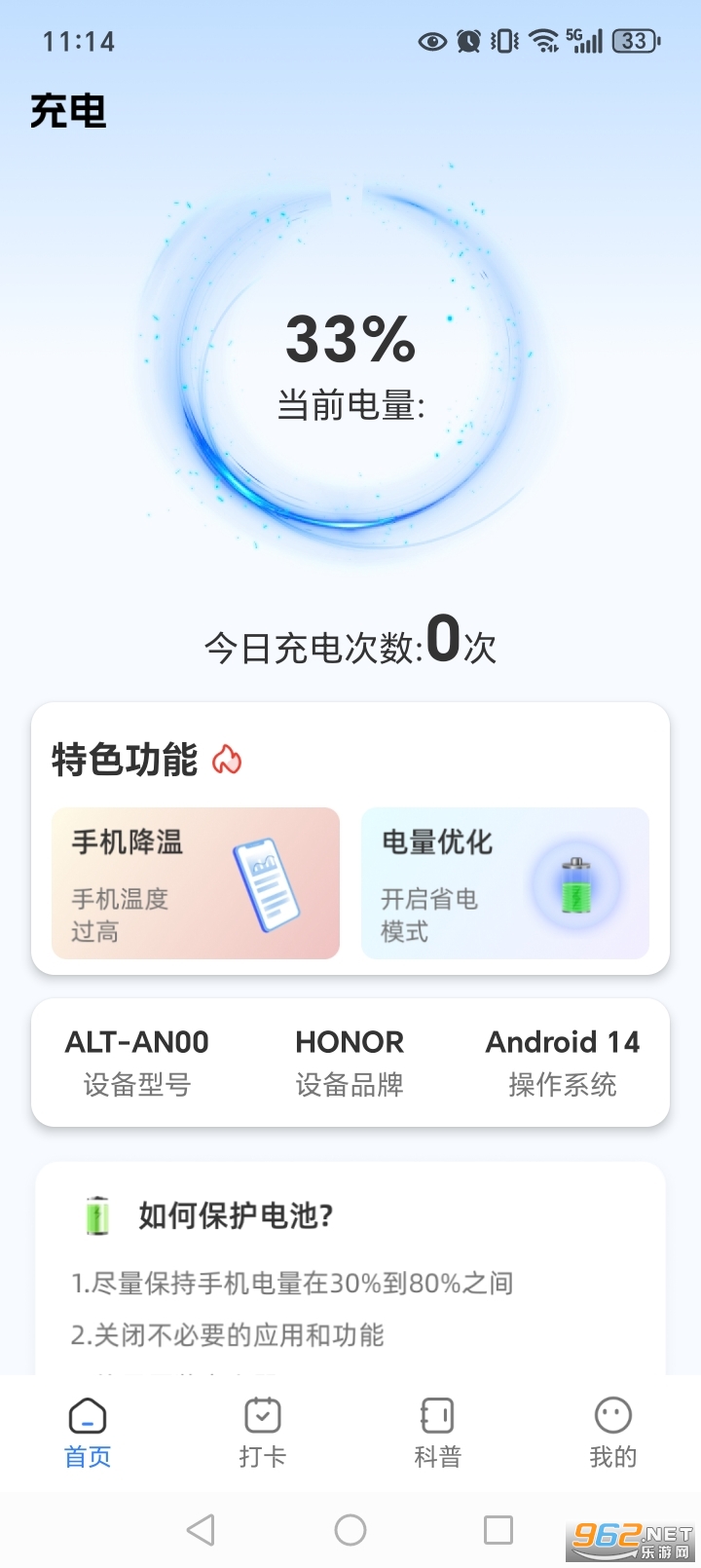Tap the green battery icon in 电量优化 card
Screen dimensions: 701x1568
575,884
